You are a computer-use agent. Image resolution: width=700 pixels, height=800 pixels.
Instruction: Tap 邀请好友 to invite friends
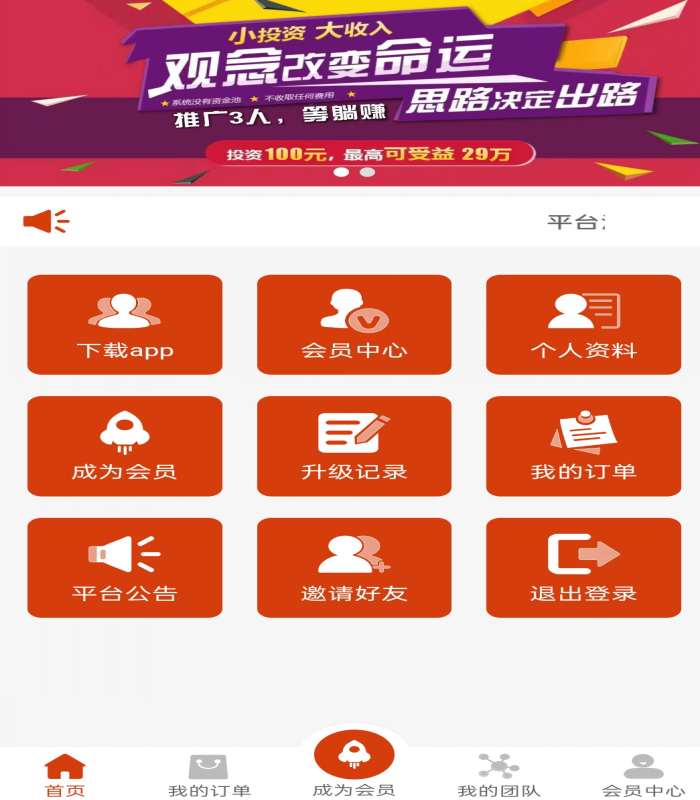354,567
